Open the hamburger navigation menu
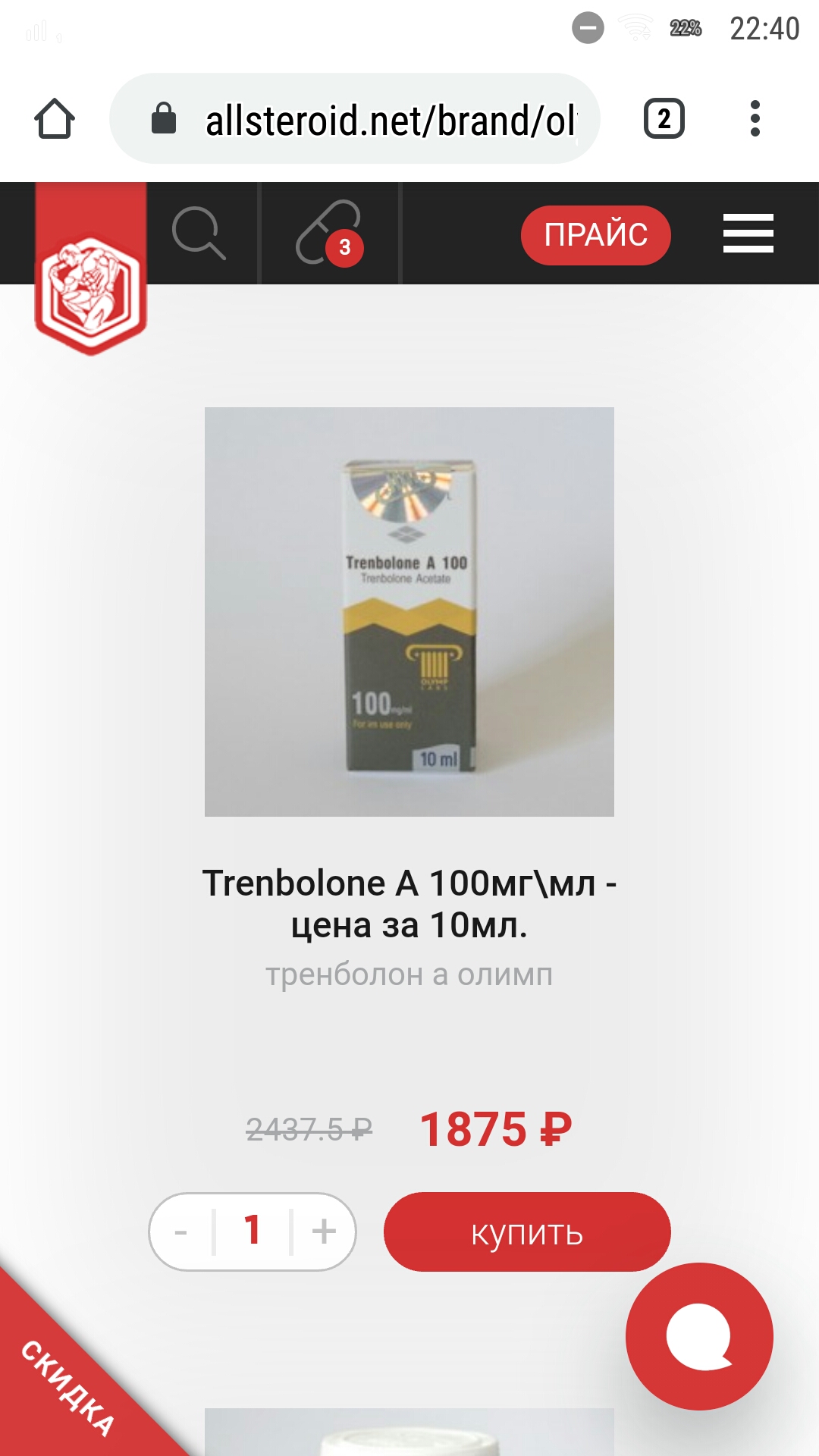This screenshot has height=1456, width=819. click(748, 234)
